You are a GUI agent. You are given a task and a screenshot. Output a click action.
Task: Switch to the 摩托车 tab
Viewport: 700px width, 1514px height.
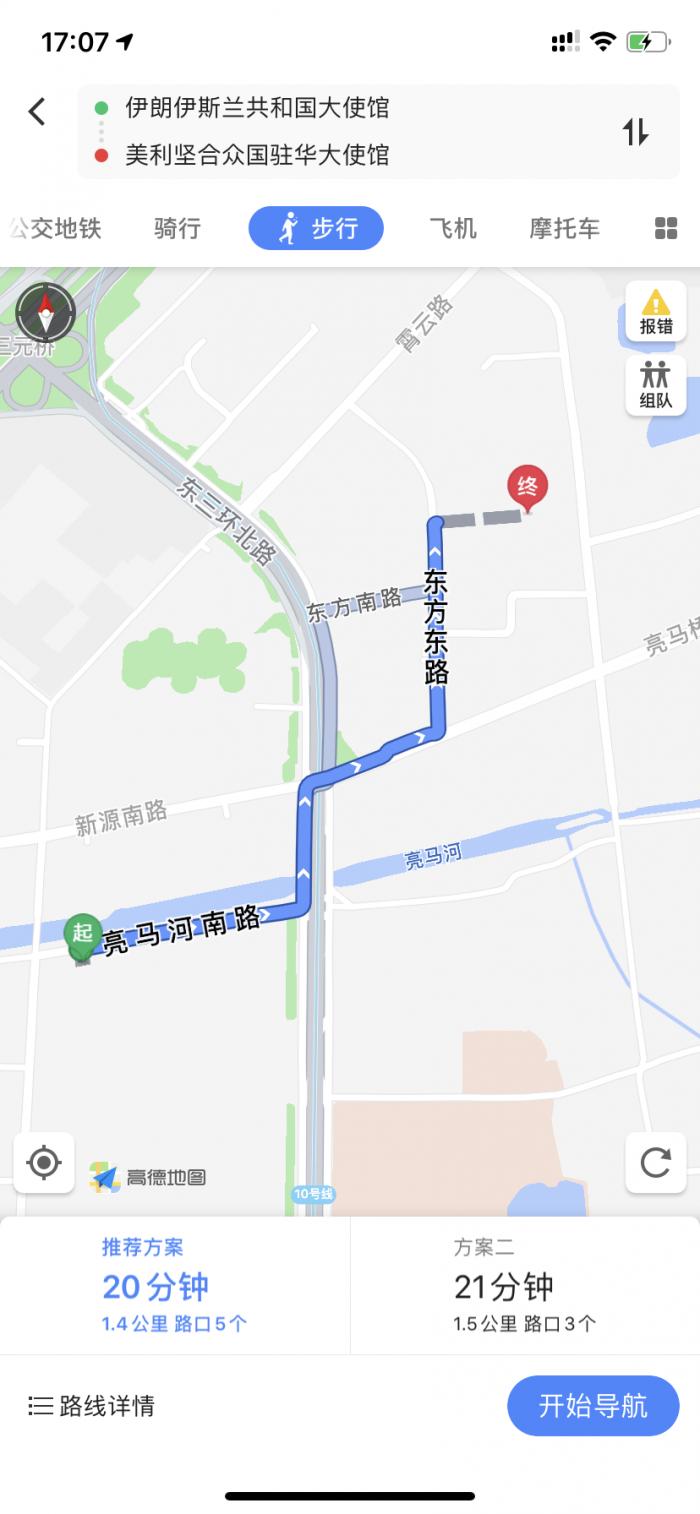(x=564, y=228)
